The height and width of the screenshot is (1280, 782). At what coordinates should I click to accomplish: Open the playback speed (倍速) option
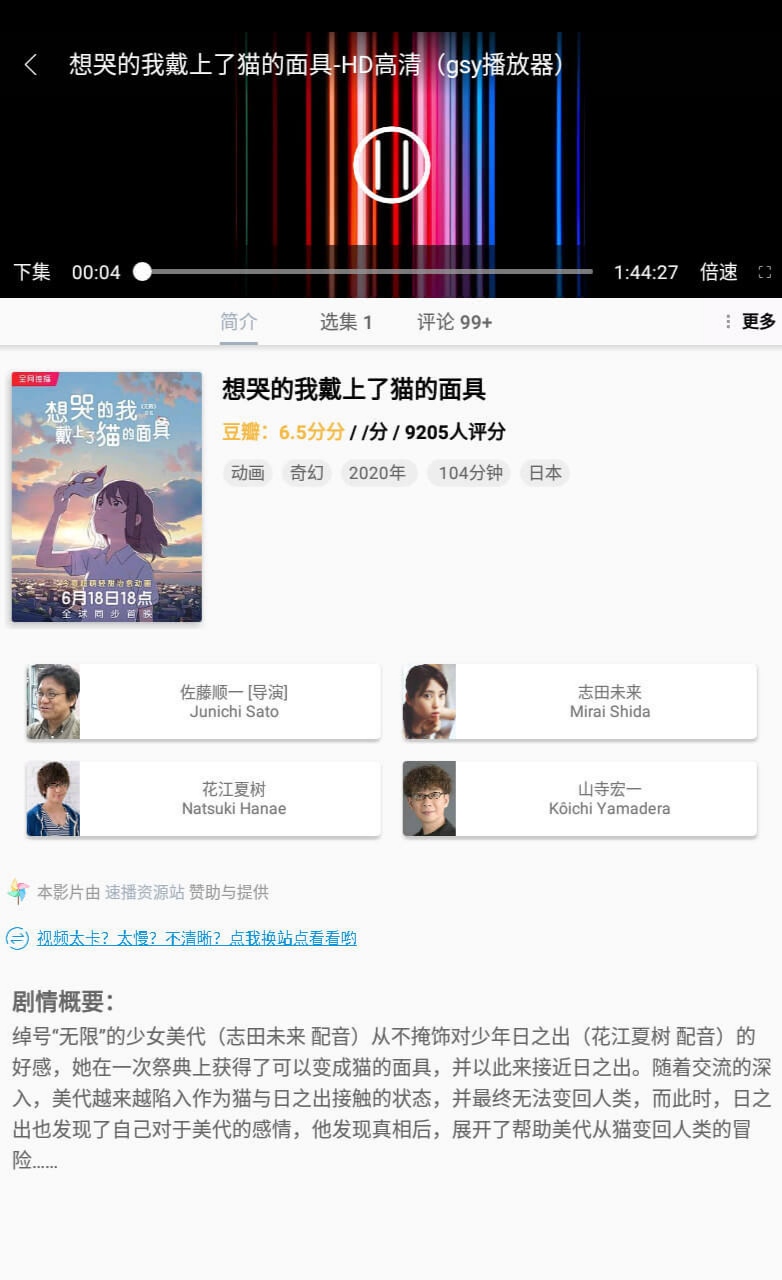click(719, 272)
